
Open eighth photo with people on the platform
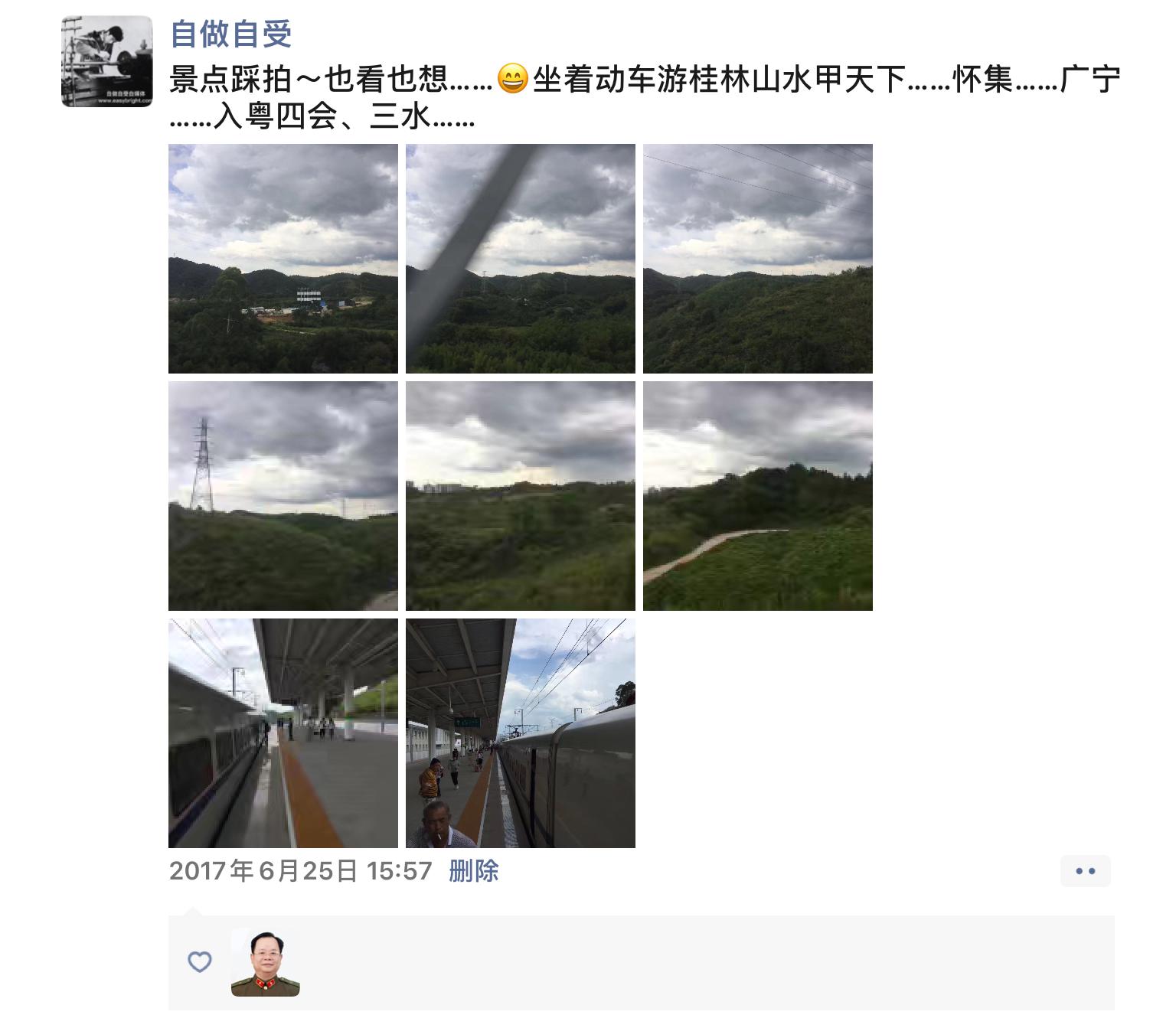coord(521,733)
